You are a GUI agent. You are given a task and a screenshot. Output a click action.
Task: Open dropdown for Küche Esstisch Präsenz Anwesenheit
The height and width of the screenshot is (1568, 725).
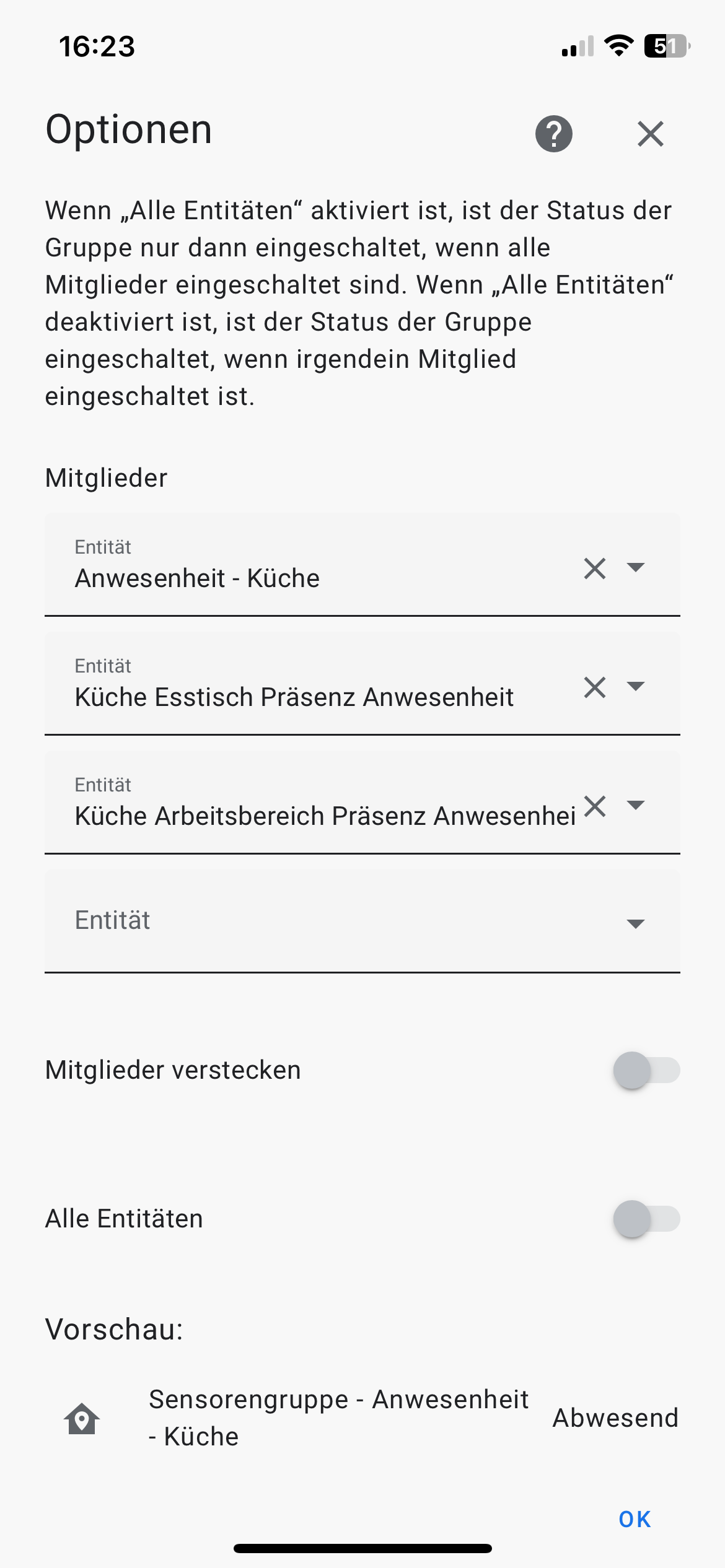point(636,686)
